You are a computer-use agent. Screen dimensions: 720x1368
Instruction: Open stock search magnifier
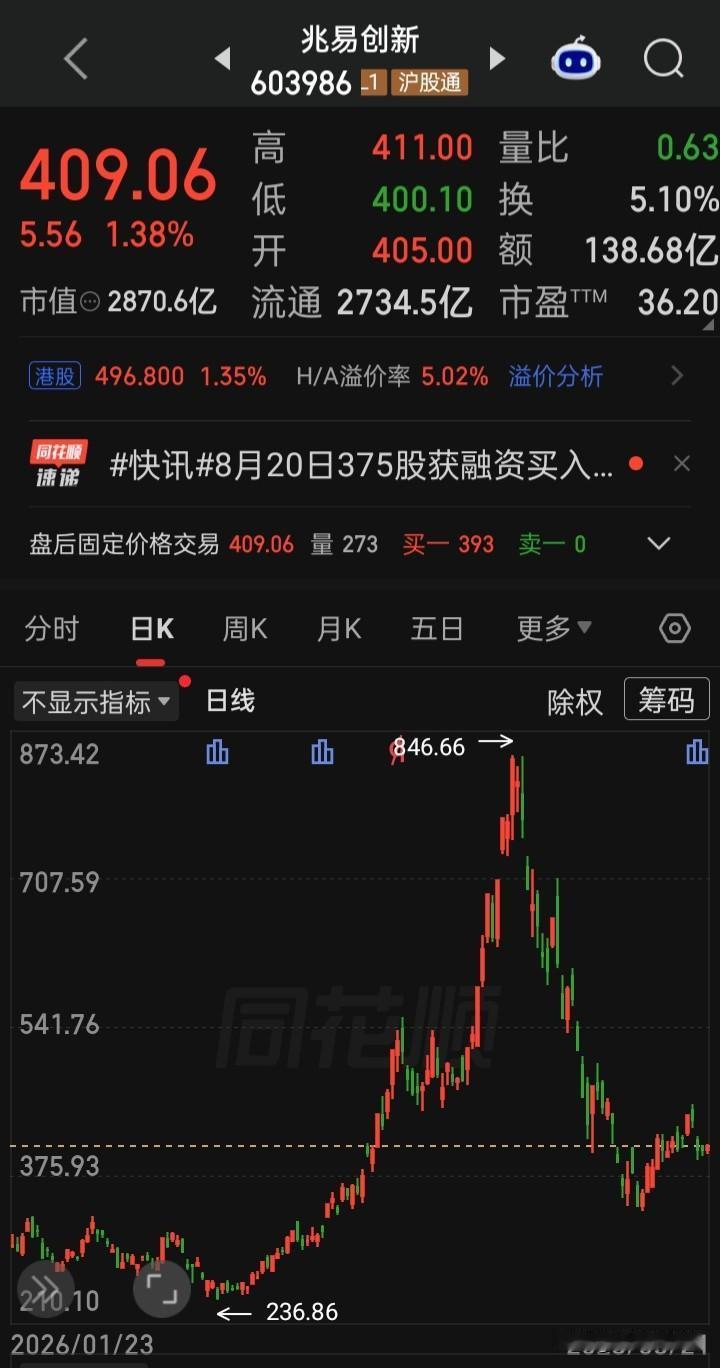663,60
